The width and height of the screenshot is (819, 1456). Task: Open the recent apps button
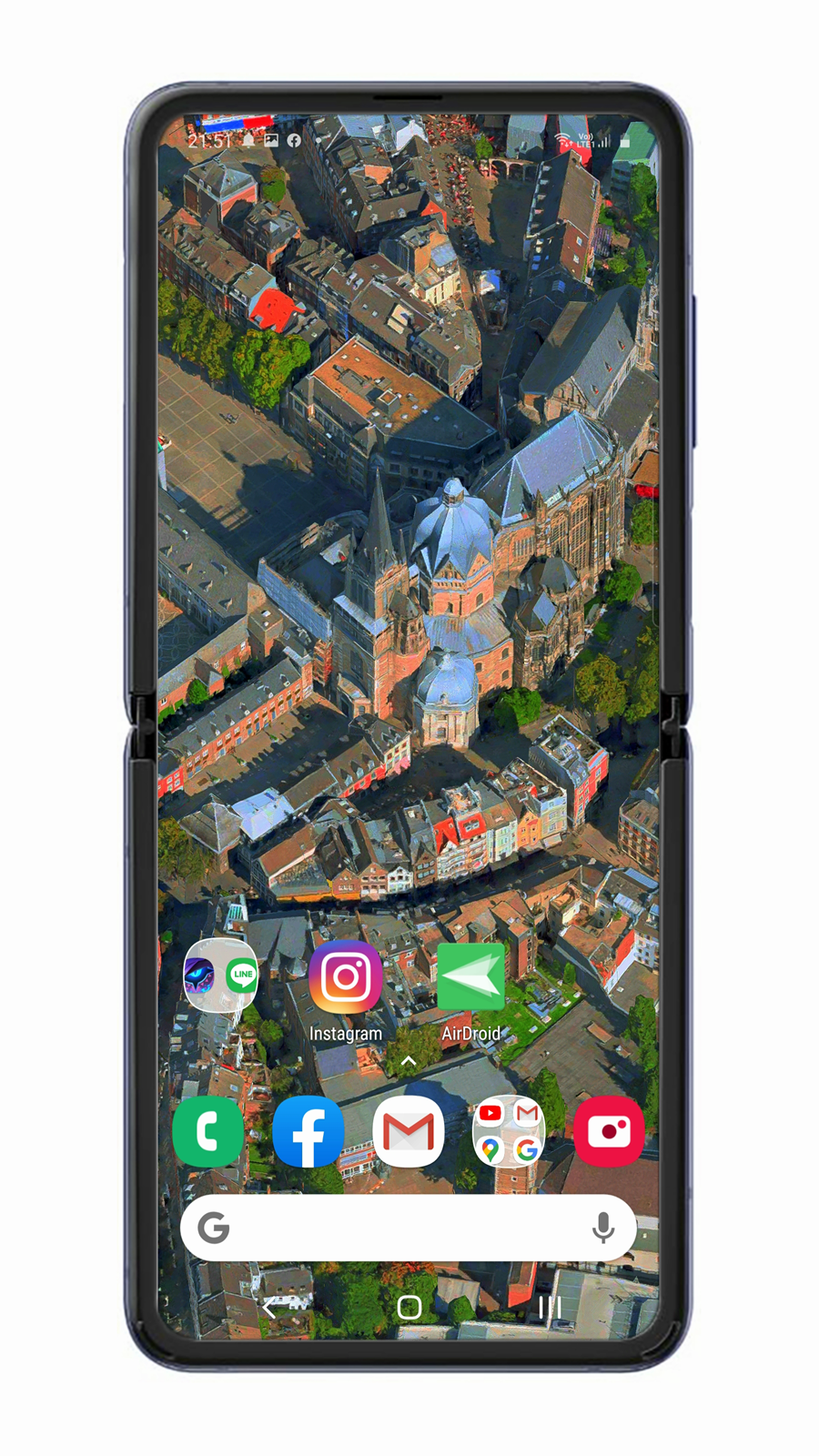(x=550, y=1307)
